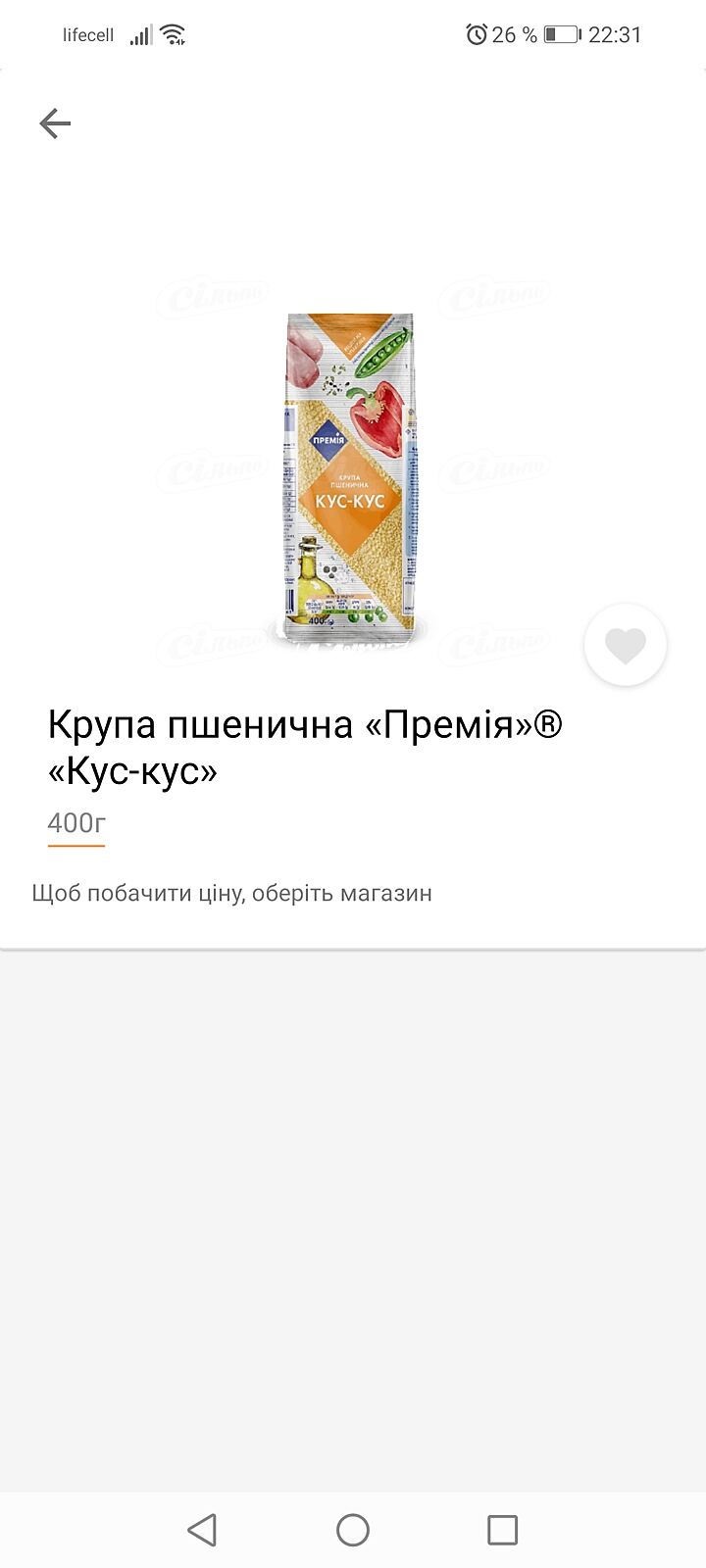
Task: Add couscous to favorites with the heart
Action: (x=625, y=646)
